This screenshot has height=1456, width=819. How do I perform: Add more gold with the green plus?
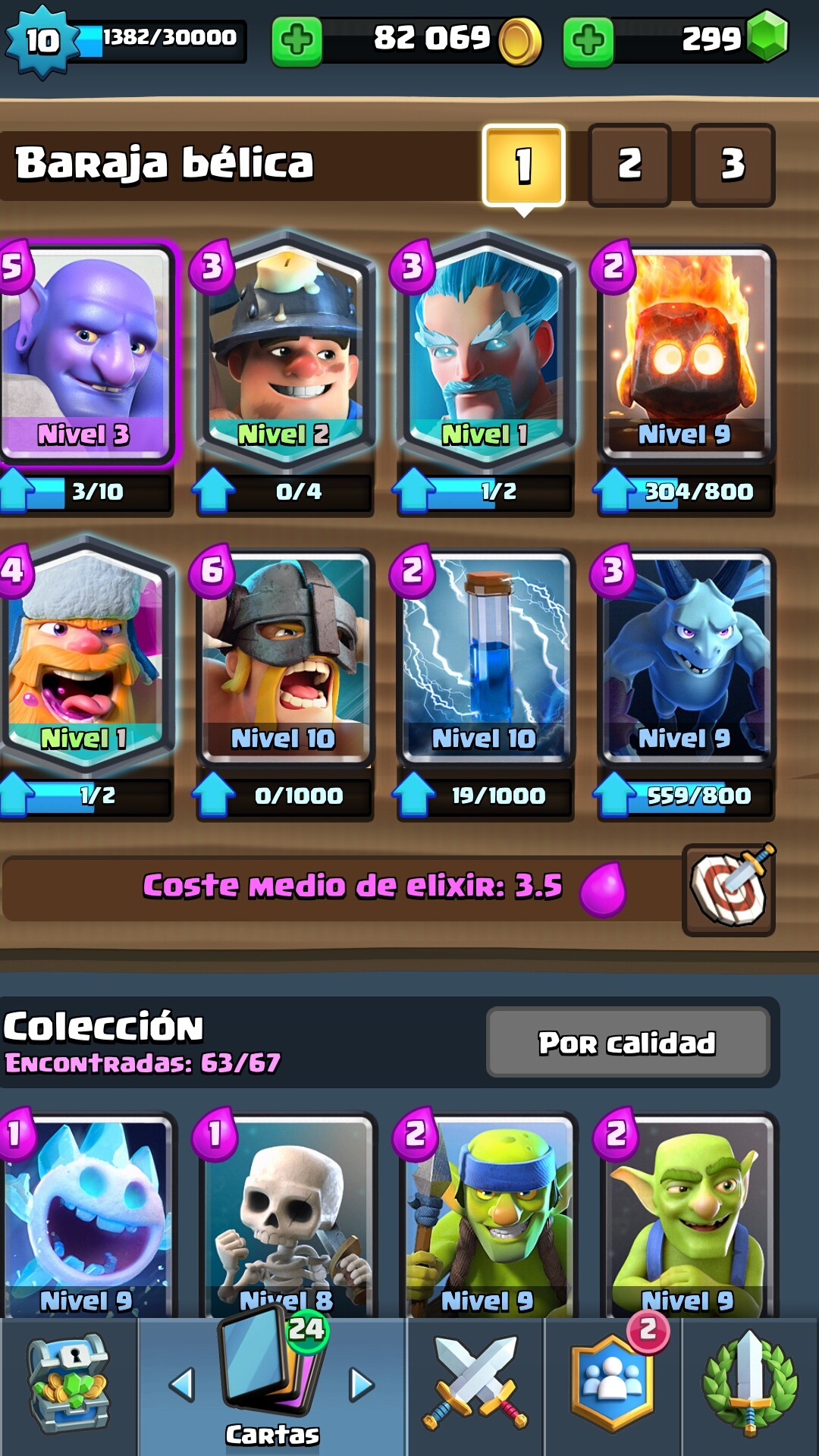point(297,41)
